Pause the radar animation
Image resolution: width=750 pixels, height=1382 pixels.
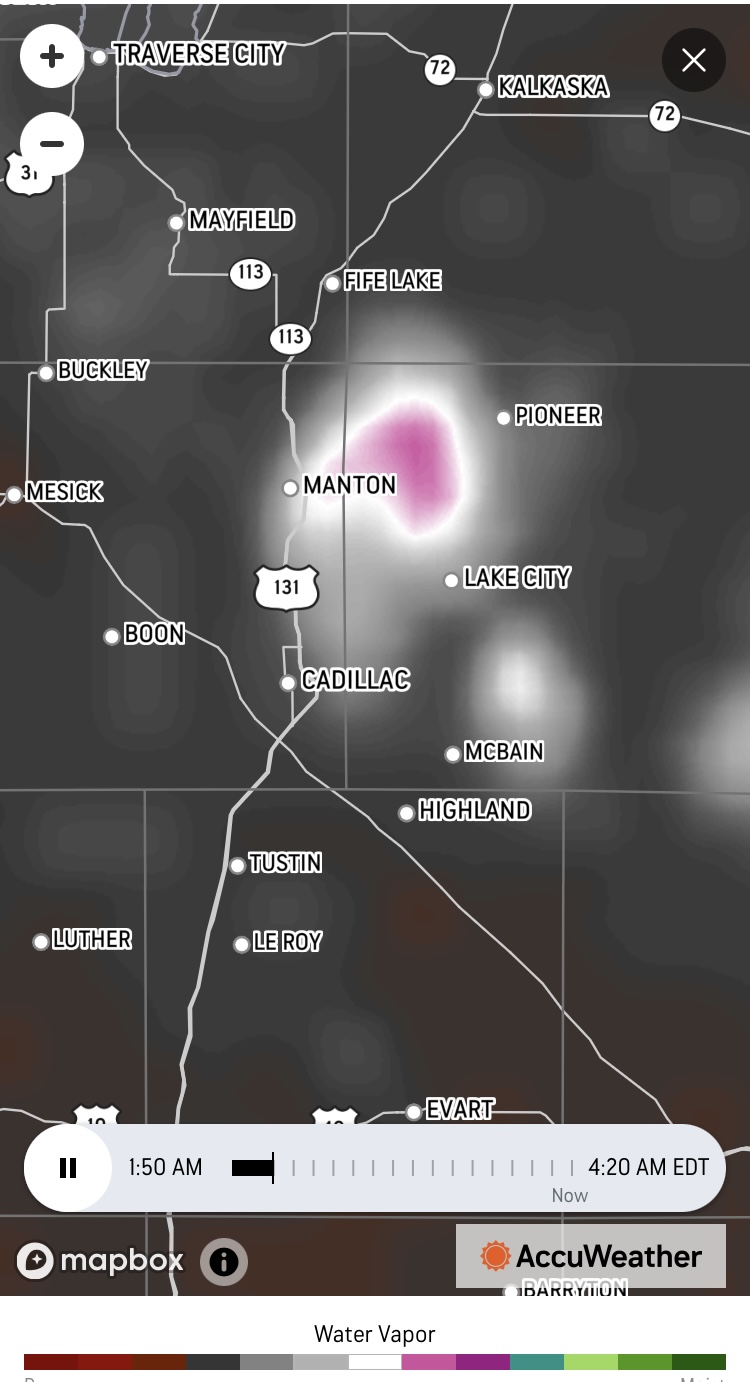(68, 1168)
